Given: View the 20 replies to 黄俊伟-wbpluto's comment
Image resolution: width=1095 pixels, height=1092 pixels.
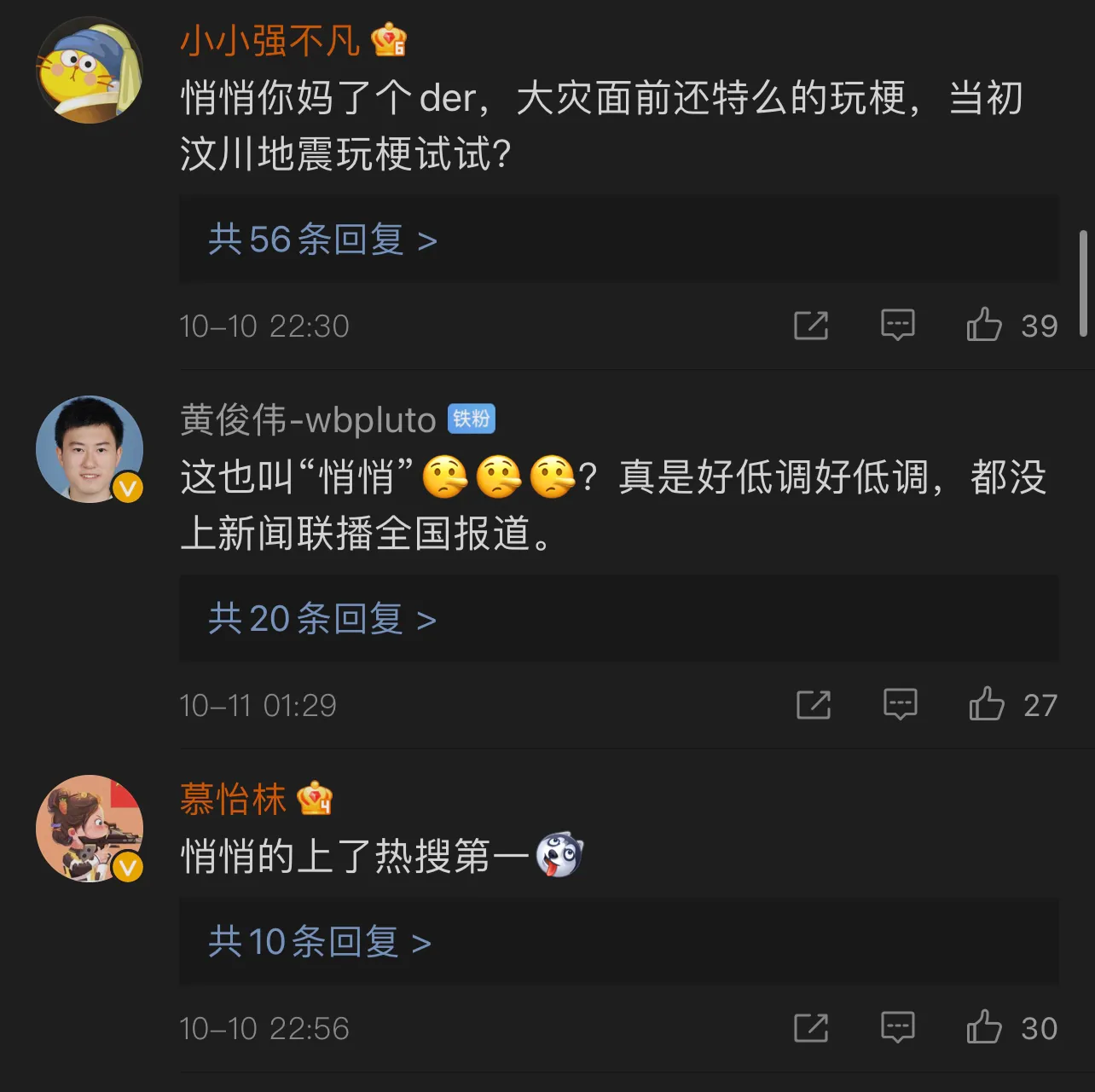Looking at the screenshot, I should [322, 619].
